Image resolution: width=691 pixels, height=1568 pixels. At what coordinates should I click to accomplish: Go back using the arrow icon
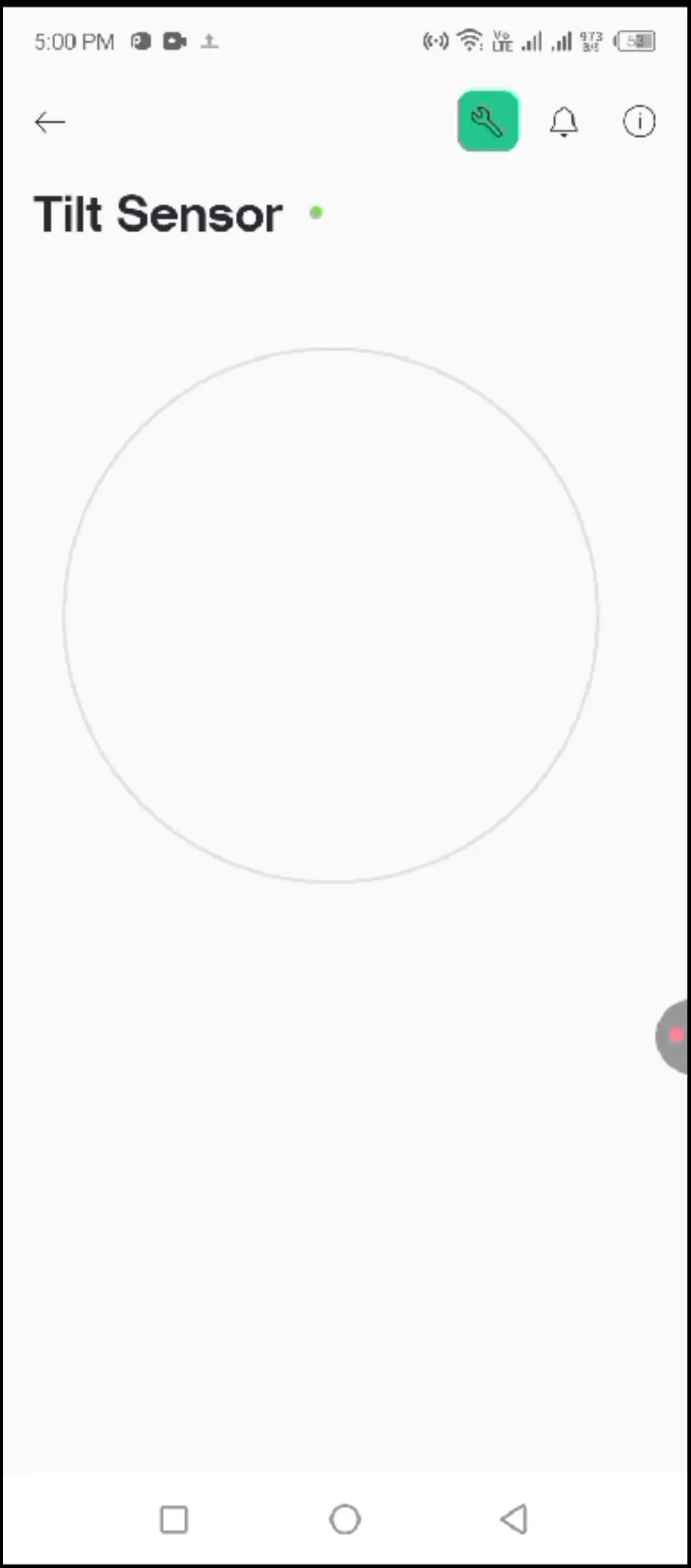(x=49, y=122)
